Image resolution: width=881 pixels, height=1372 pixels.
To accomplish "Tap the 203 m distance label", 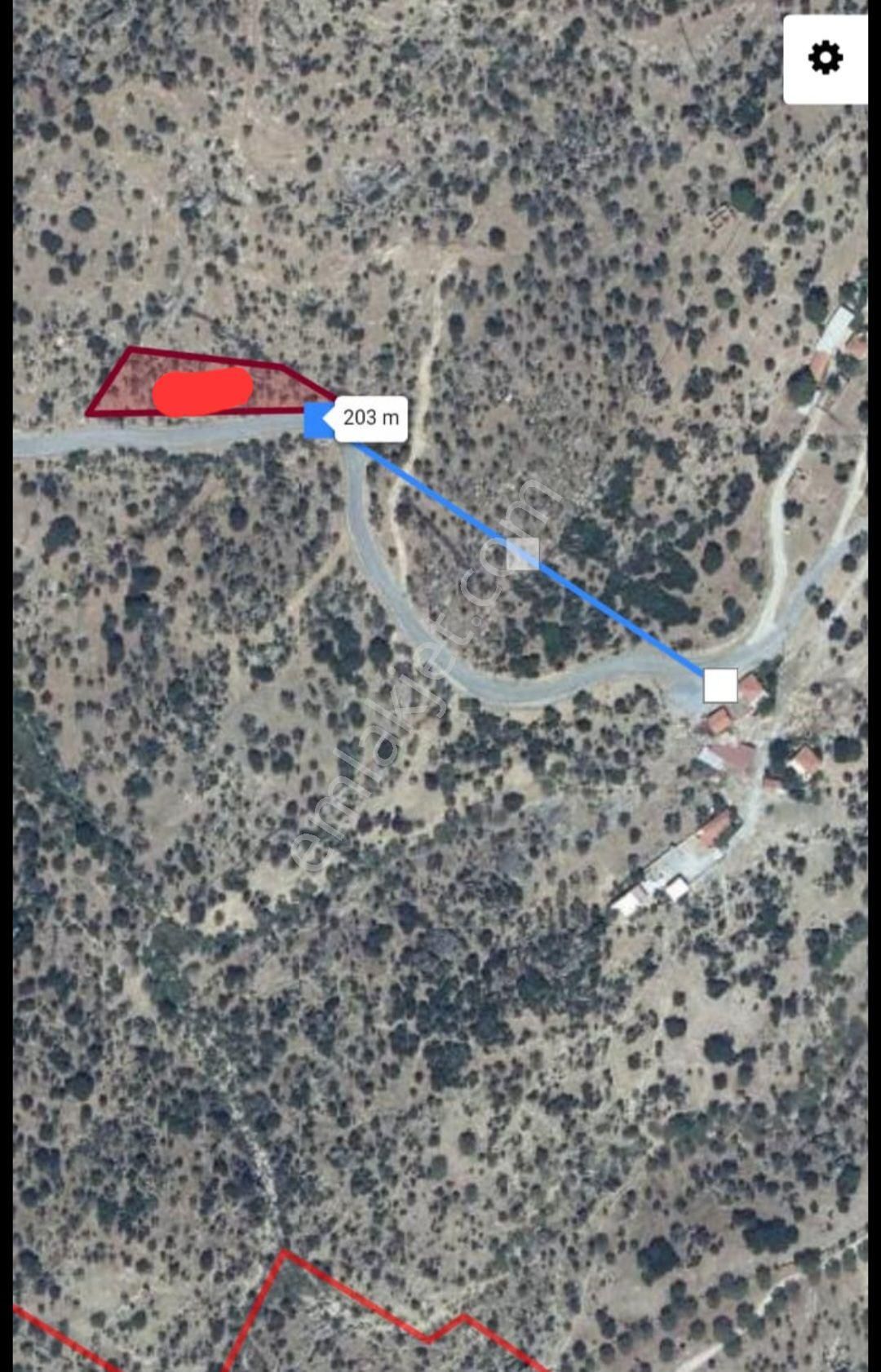I will click(371, 418).
